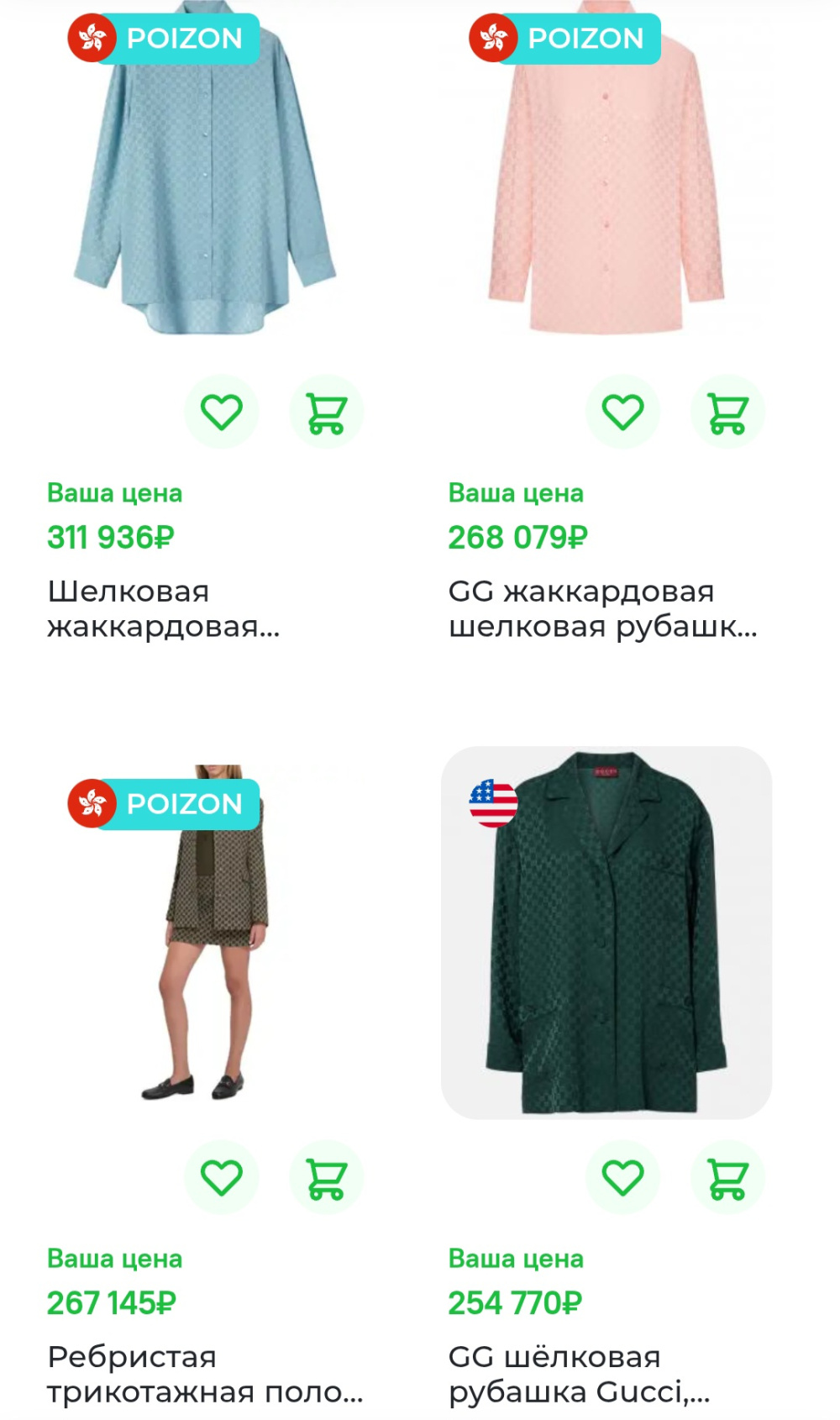840x1420 pixels.
Task: Like the pink GG jacquard silk shirt
Action: pyautogui.click(x=623, y=412)
